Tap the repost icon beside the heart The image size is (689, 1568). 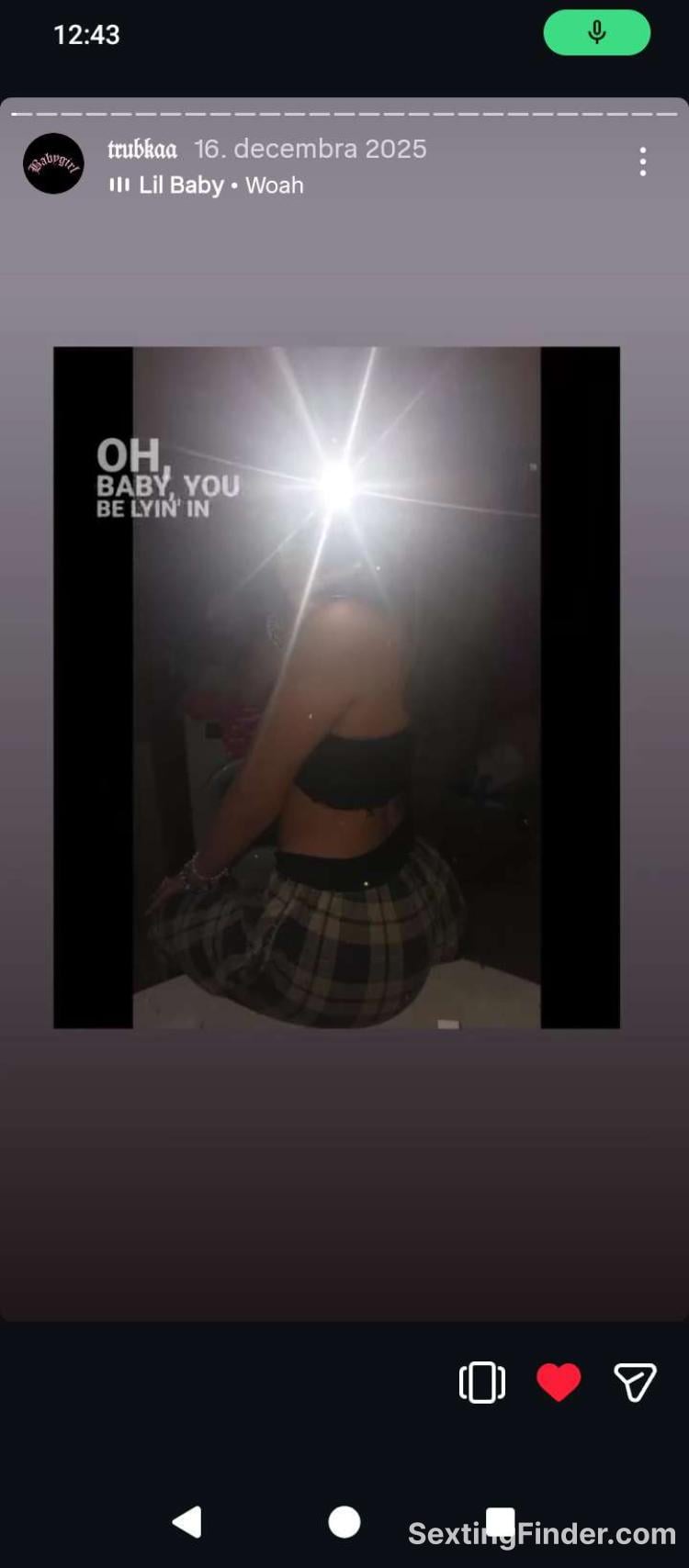482,1383
